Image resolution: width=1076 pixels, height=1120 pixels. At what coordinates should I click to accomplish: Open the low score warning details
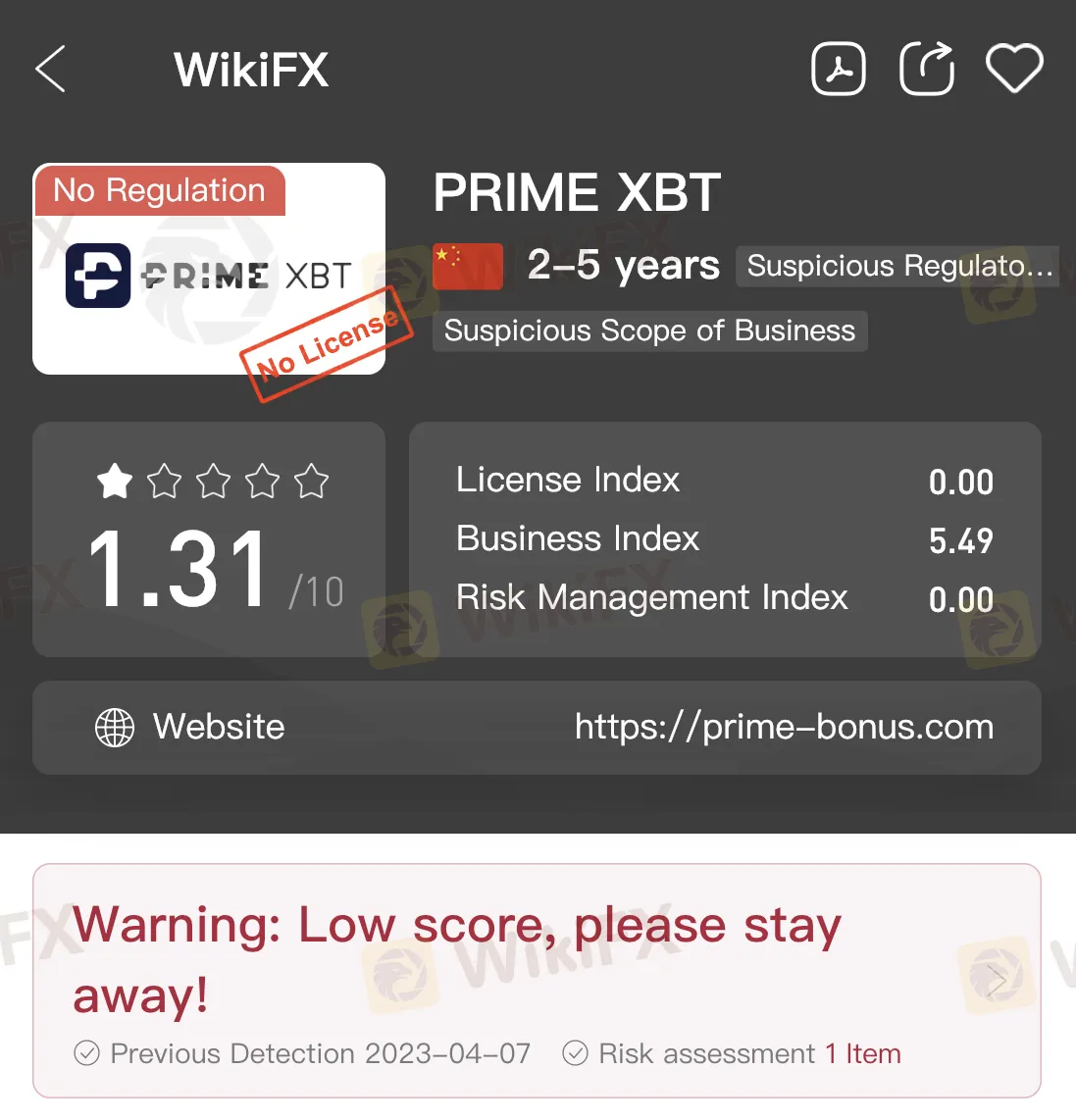[996, 980]
